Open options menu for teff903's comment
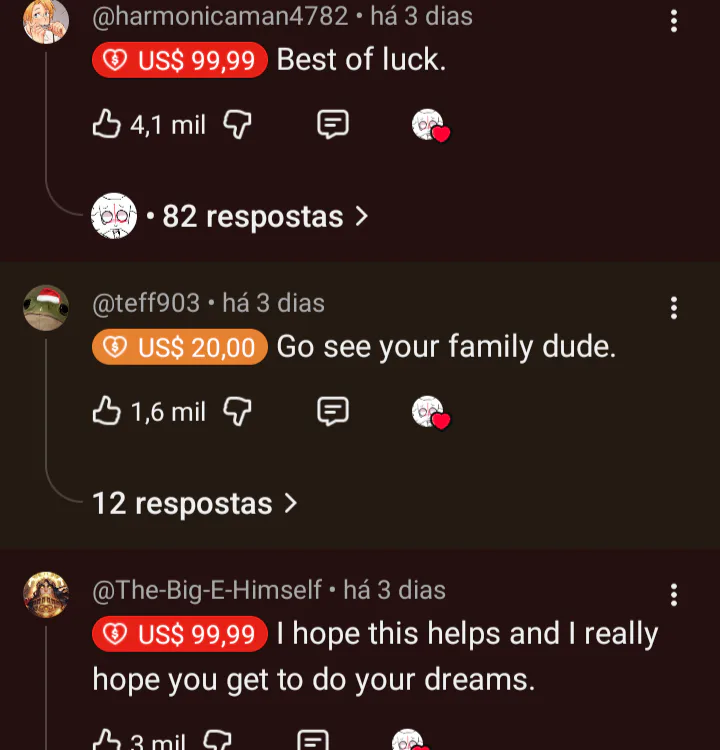The height and width of the screenshot is (750, 720). pyautogui.click(x=674, y=307)
